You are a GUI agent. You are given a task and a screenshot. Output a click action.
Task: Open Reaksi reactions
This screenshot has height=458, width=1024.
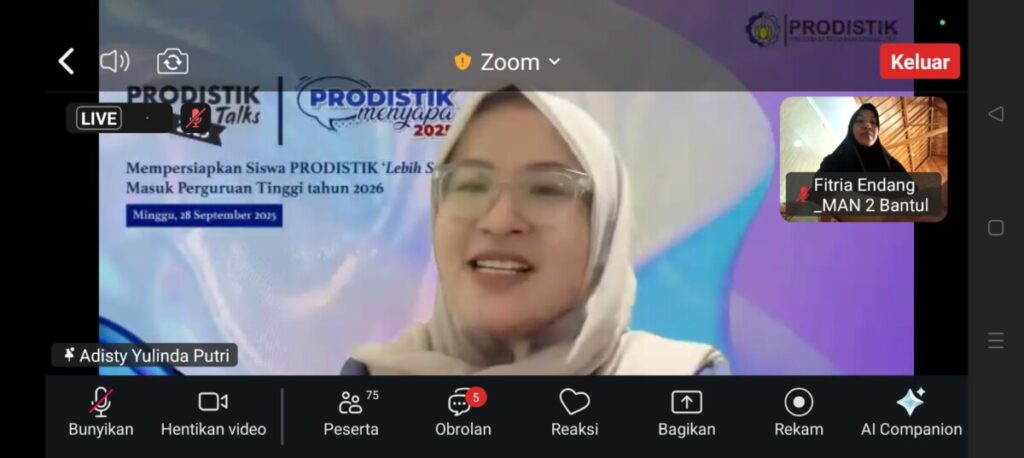574,413
